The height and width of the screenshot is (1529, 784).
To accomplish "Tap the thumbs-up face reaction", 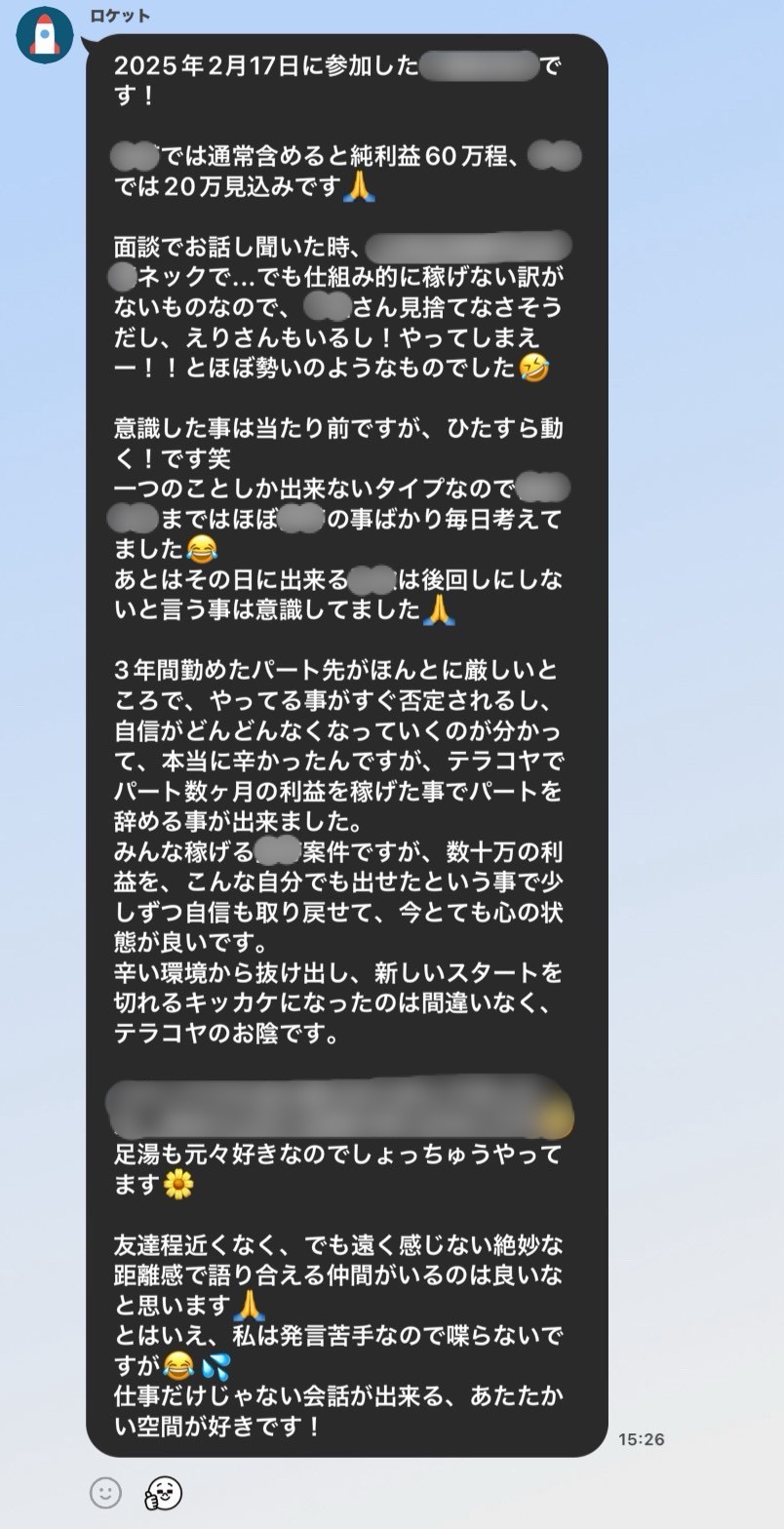I will click(163, 1492).
